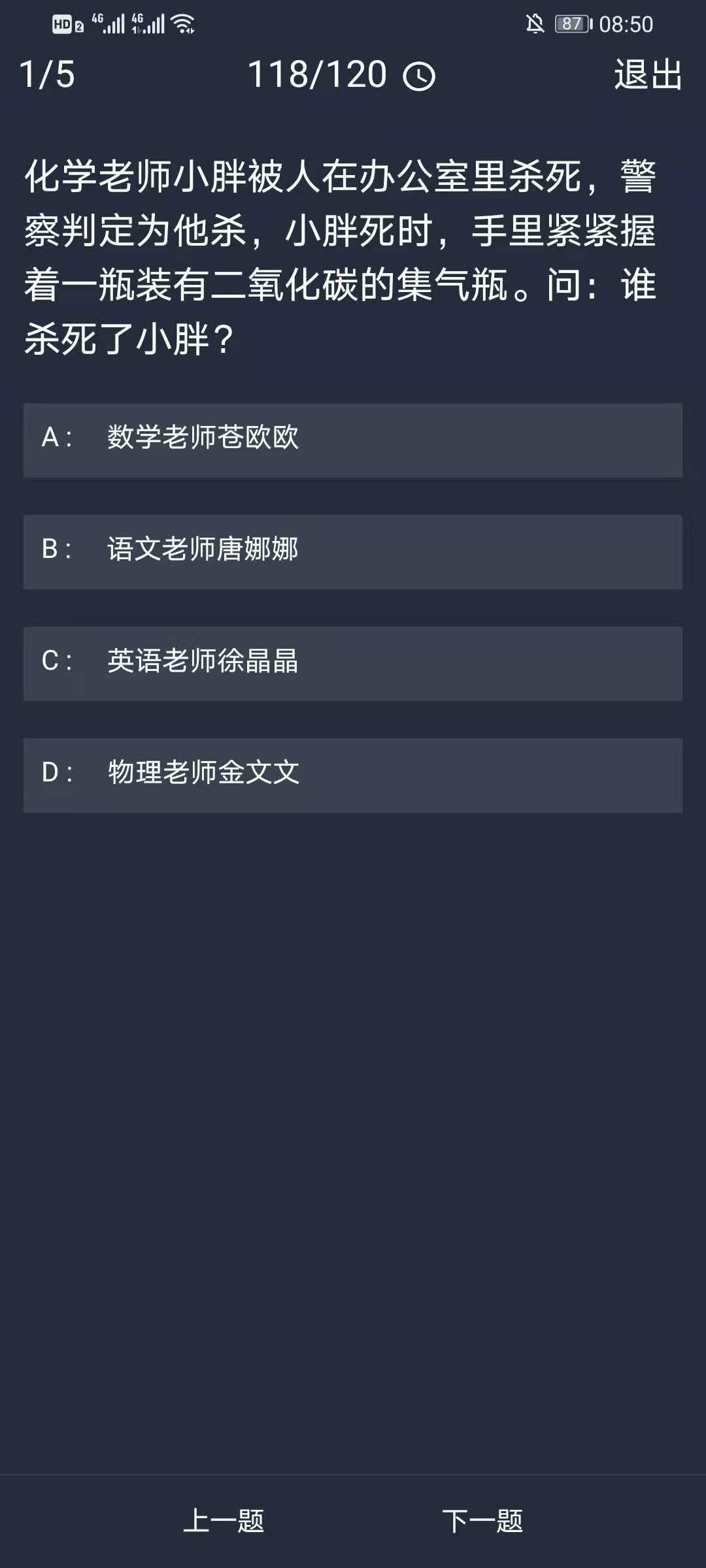706x1568 pixels.
Task: Pick answer C: 英语老师徐晶晶
Action: click(x=353, y=663)
